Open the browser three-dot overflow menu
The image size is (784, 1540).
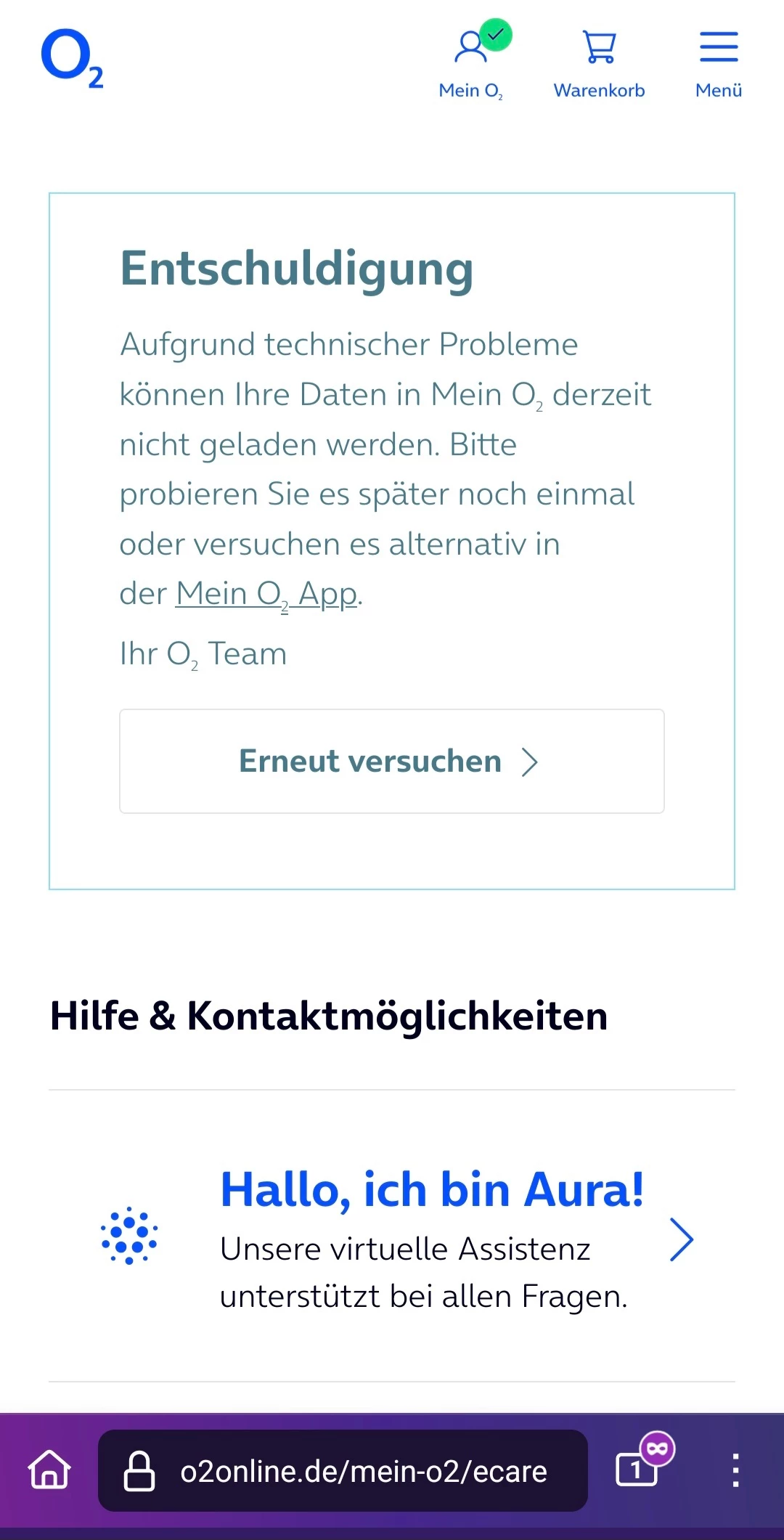point(735,1470)
